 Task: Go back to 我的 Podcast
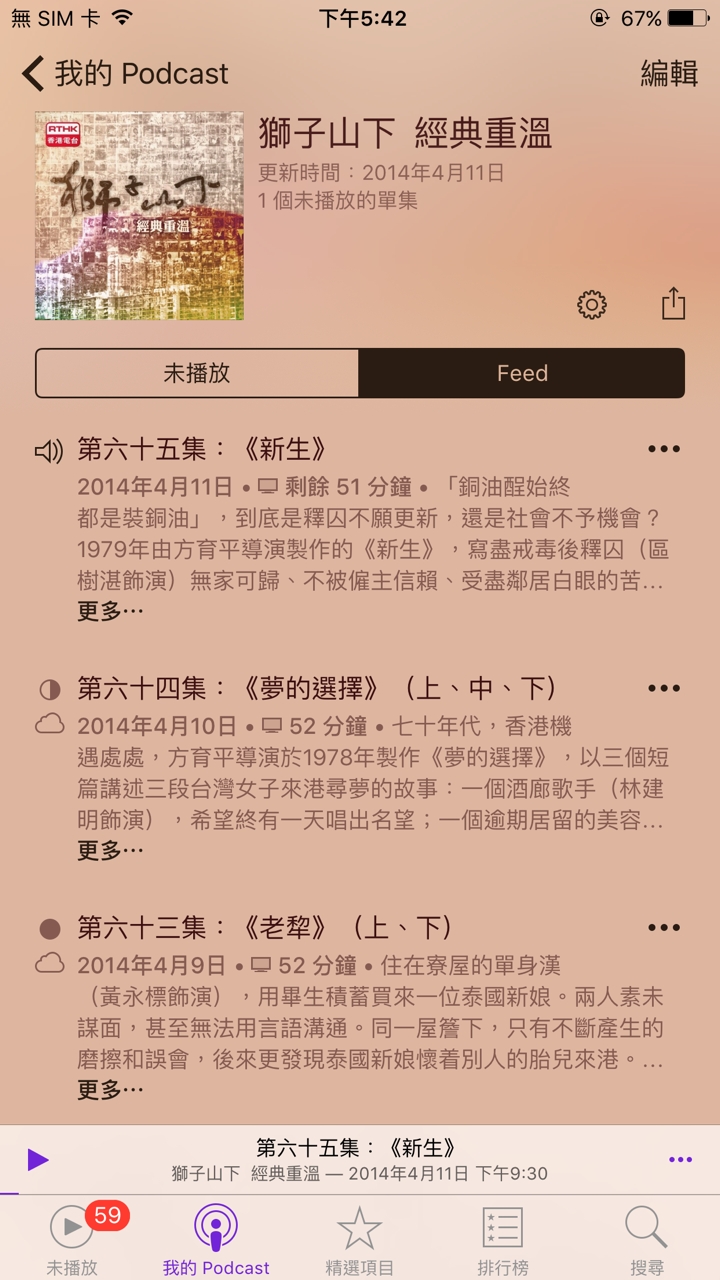point(126,74)
